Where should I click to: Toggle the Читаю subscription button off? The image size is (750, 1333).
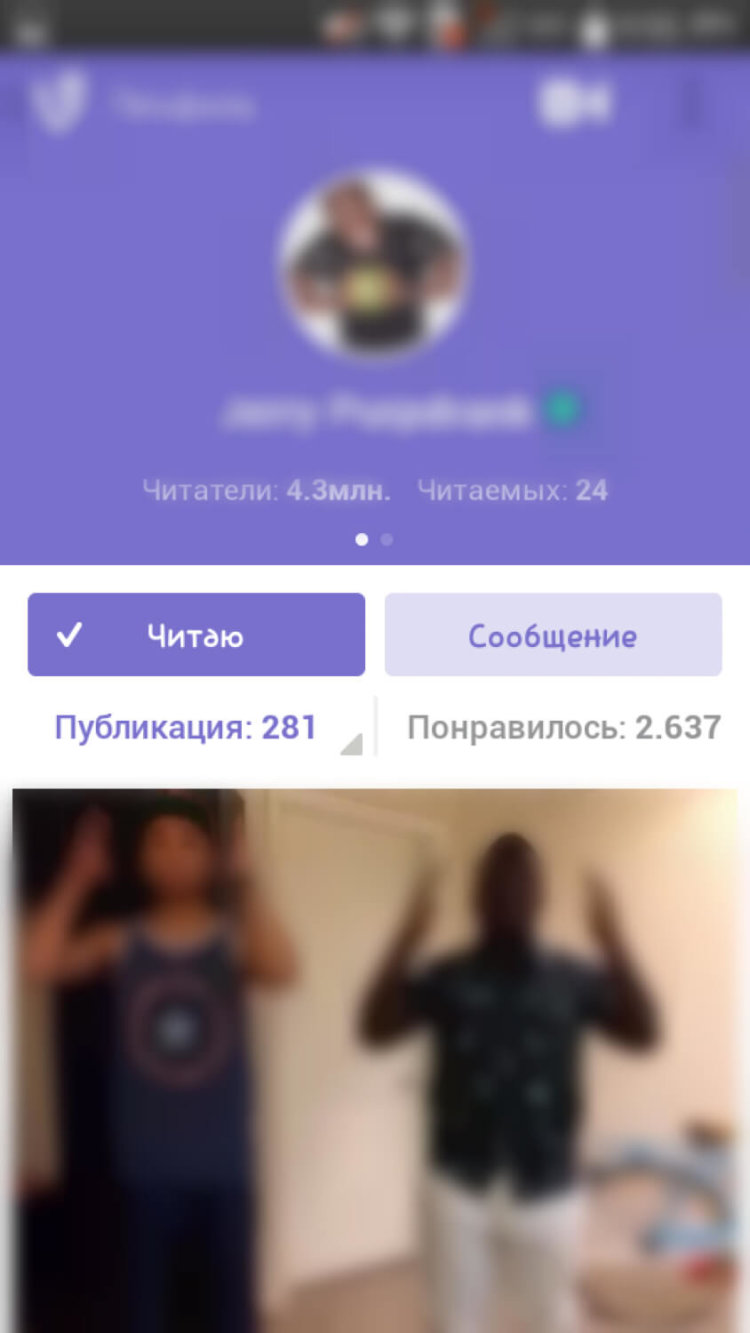click(x=196, y=634)
